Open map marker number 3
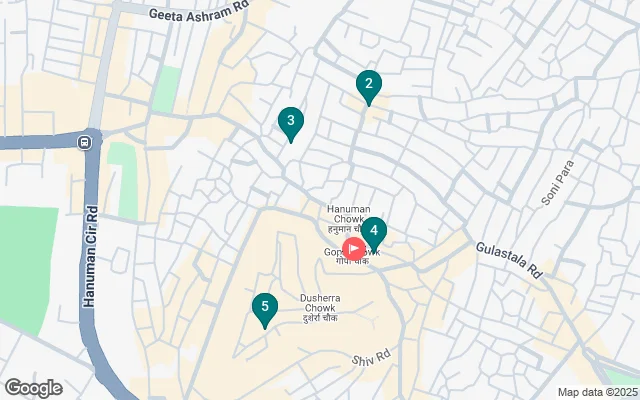Viewport: 640px width, 400px height. point(290,122)
